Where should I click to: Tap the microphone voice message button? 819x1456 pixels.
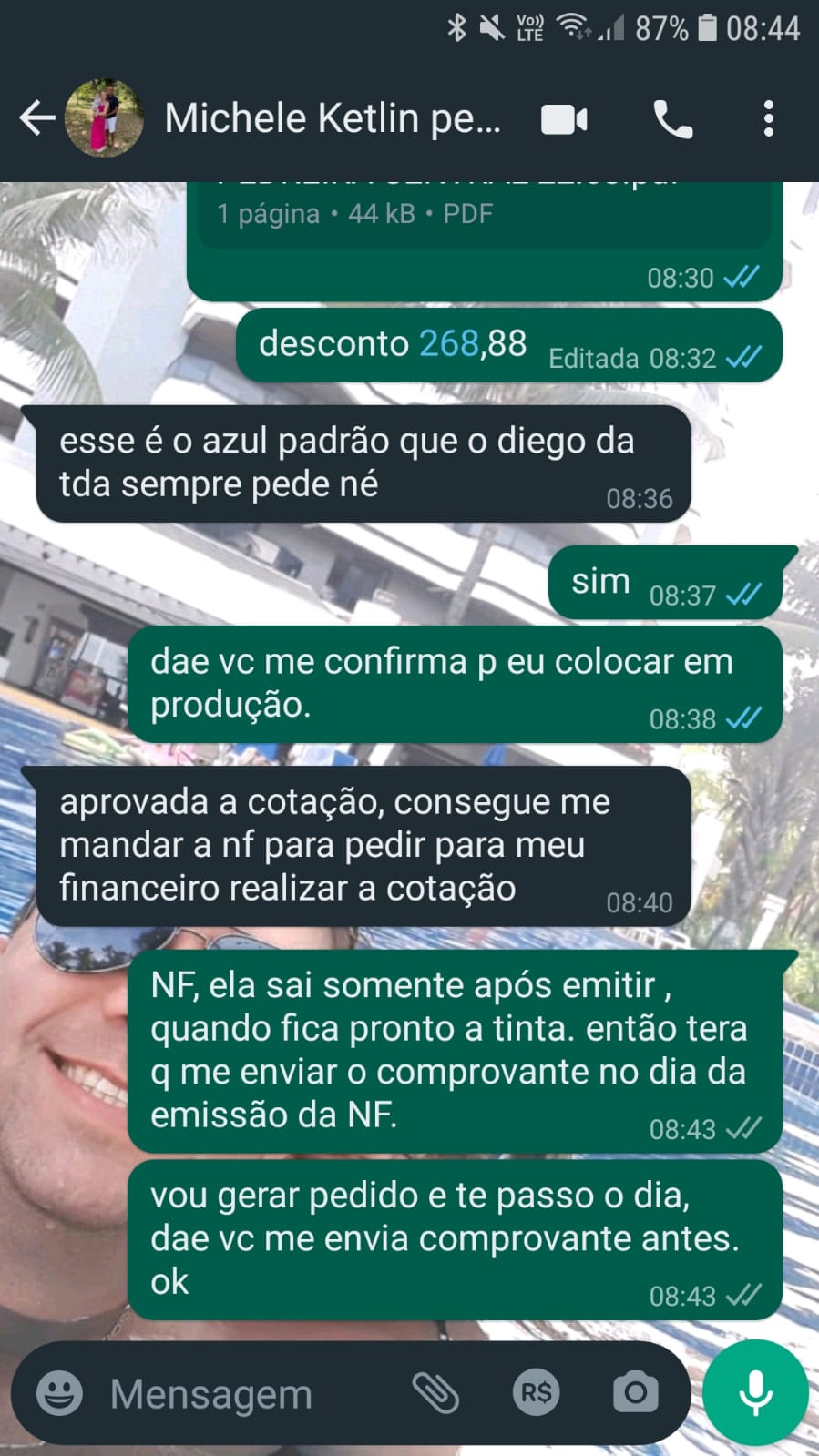coord(755,1392)
